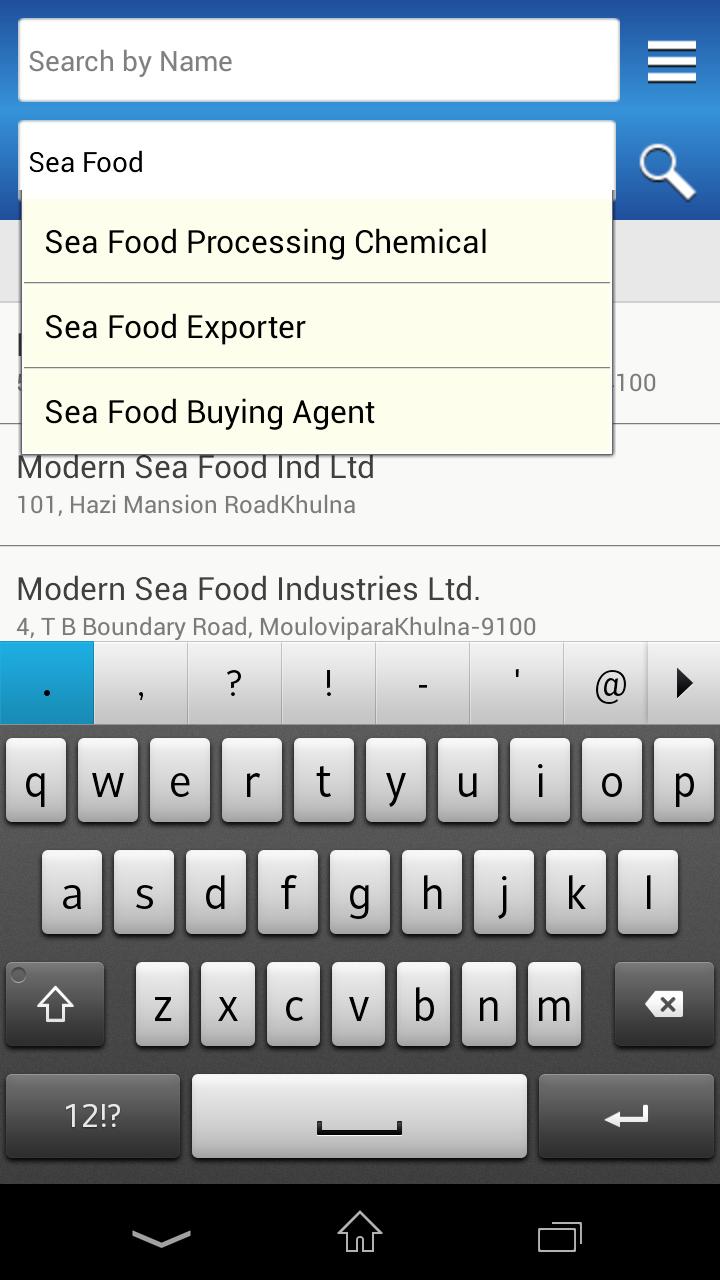Select 'Sea Food Processing Chemical' suggestion
720x1280 pixels.
pyautogui.click(x=265, y=241)
